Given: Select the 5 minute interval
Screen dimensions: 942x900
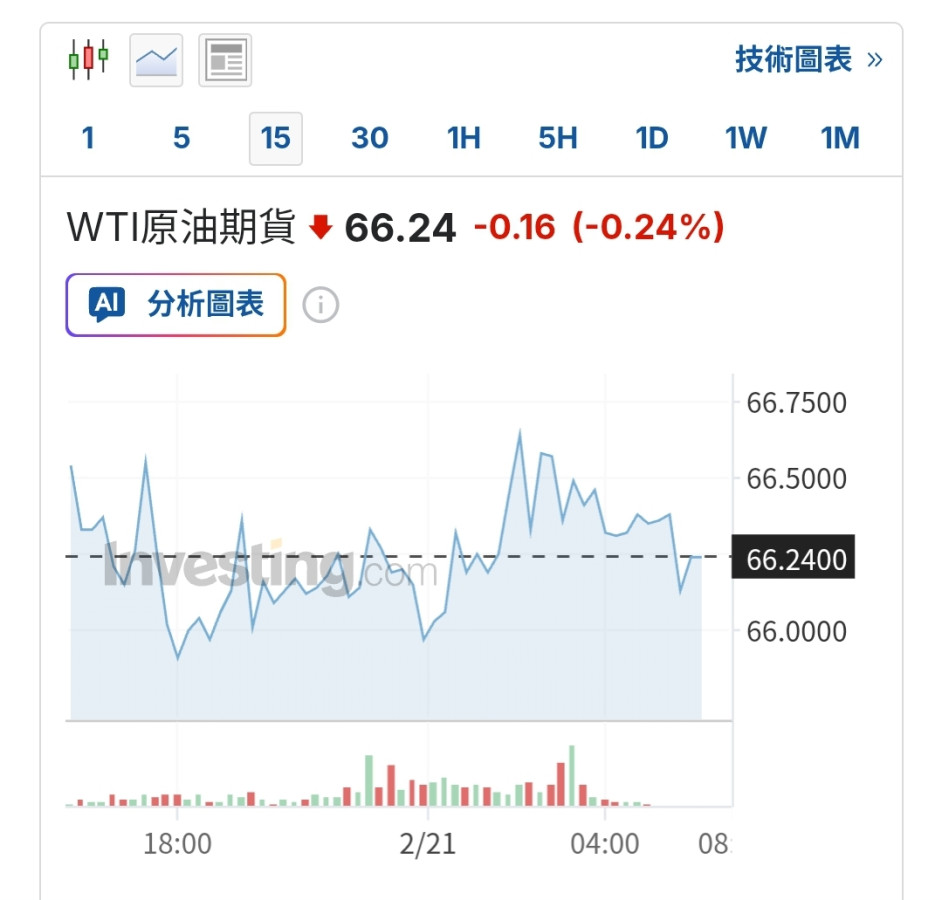Looking at the screenshot, I should click(181, 138).
